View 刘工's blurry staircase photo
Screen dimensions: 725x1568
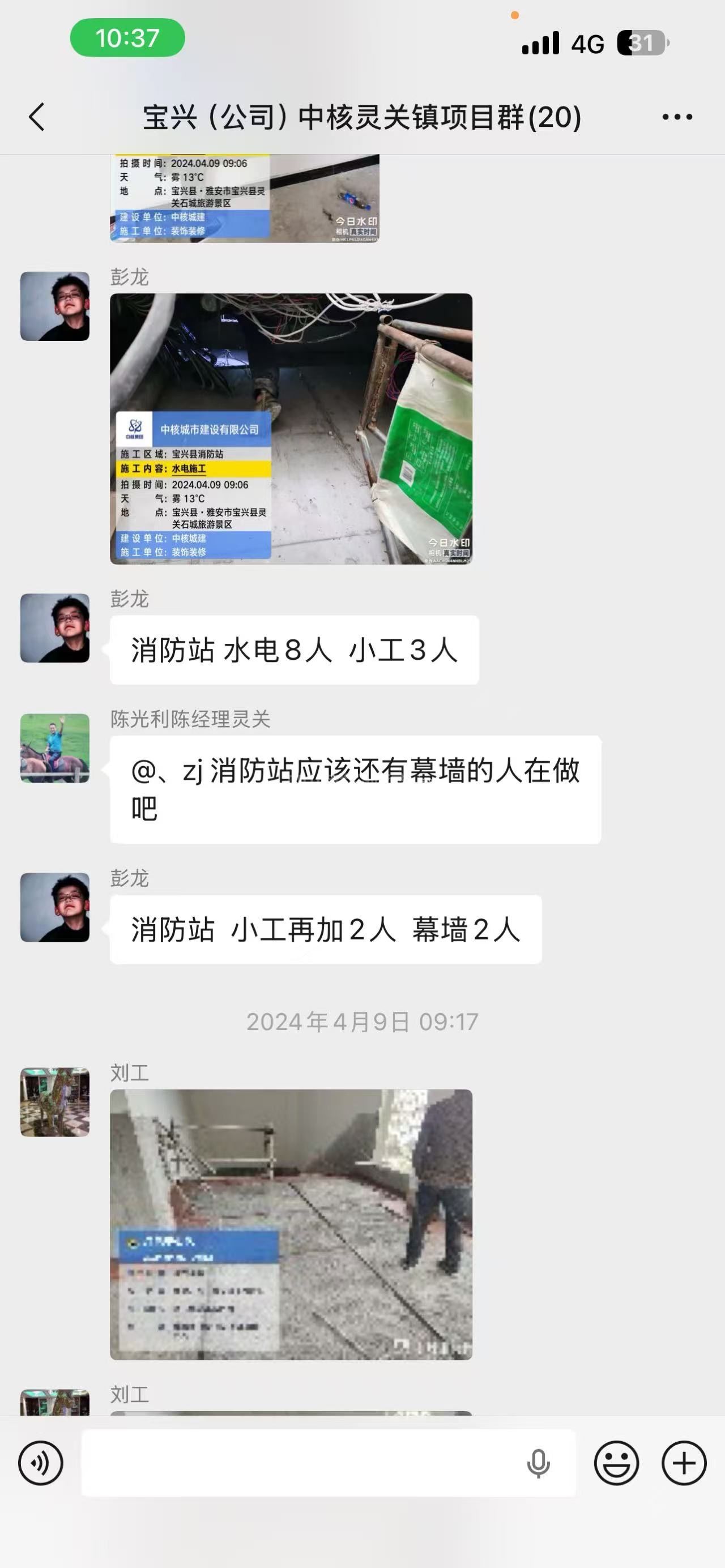(291, 1224)
